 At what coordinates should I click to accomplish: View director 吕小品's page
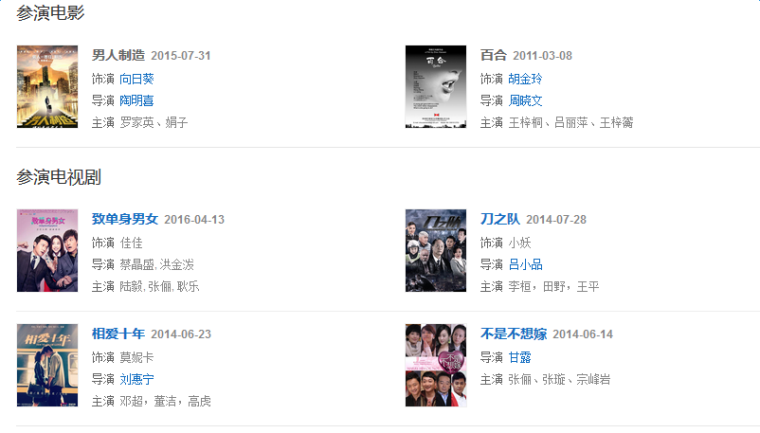pyautogui.click(x=525, y=264)
